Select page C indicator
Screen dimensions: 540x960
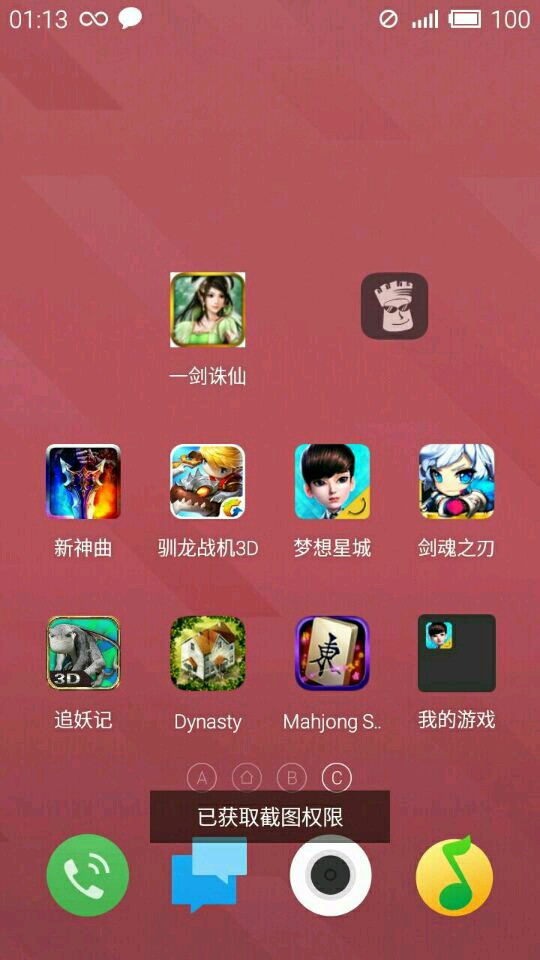coord(337,778)
